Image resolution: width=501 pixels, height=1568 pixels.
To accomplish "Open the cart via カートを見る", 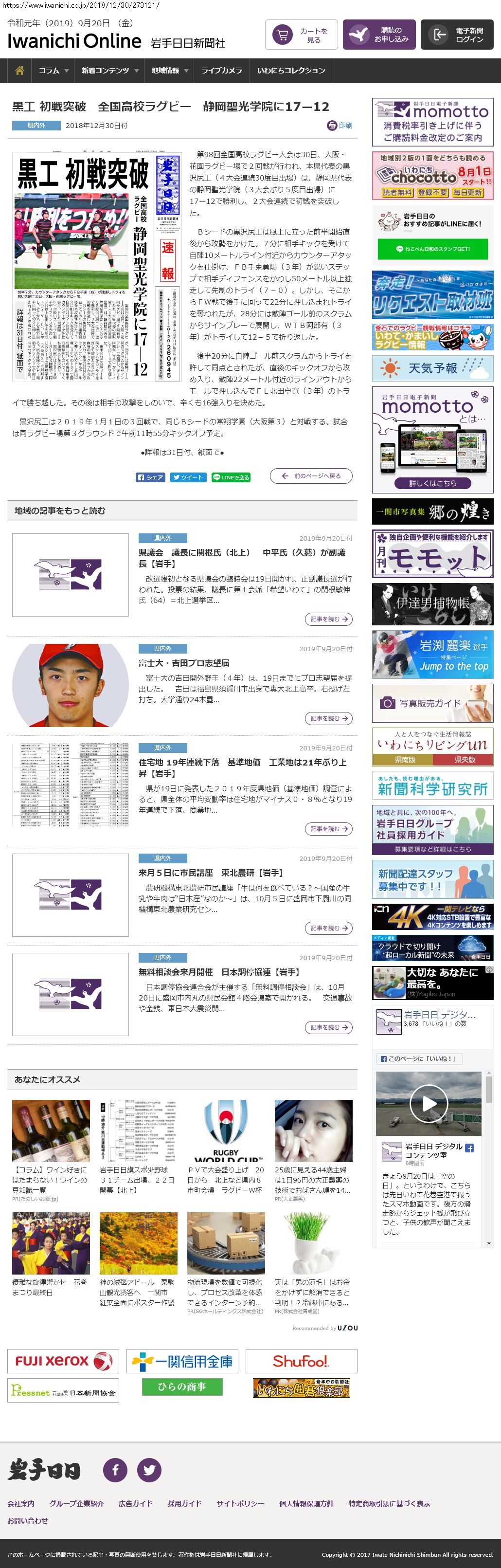I will (x=301, y=35).
